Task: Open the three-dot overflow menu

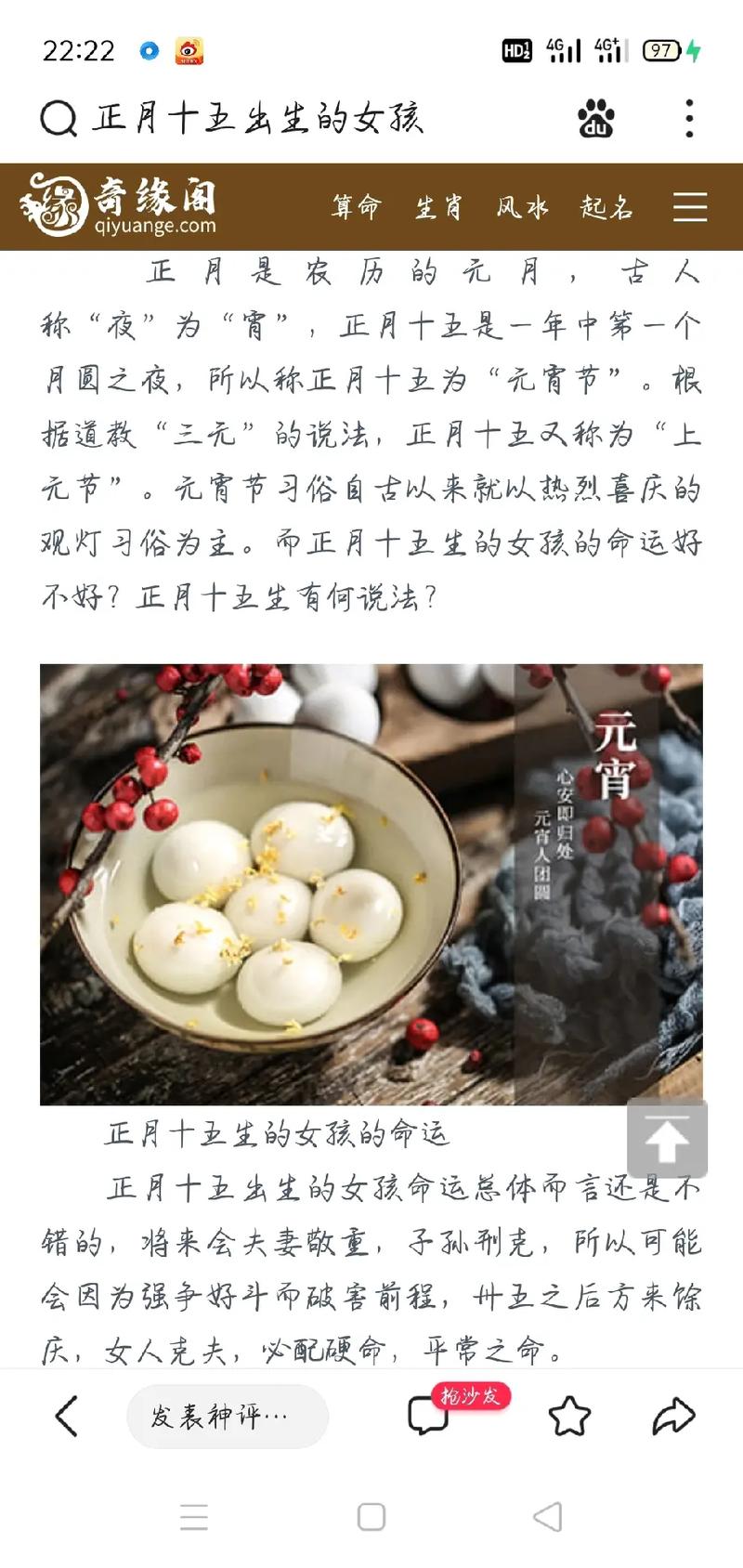Action: coord(689,119)
